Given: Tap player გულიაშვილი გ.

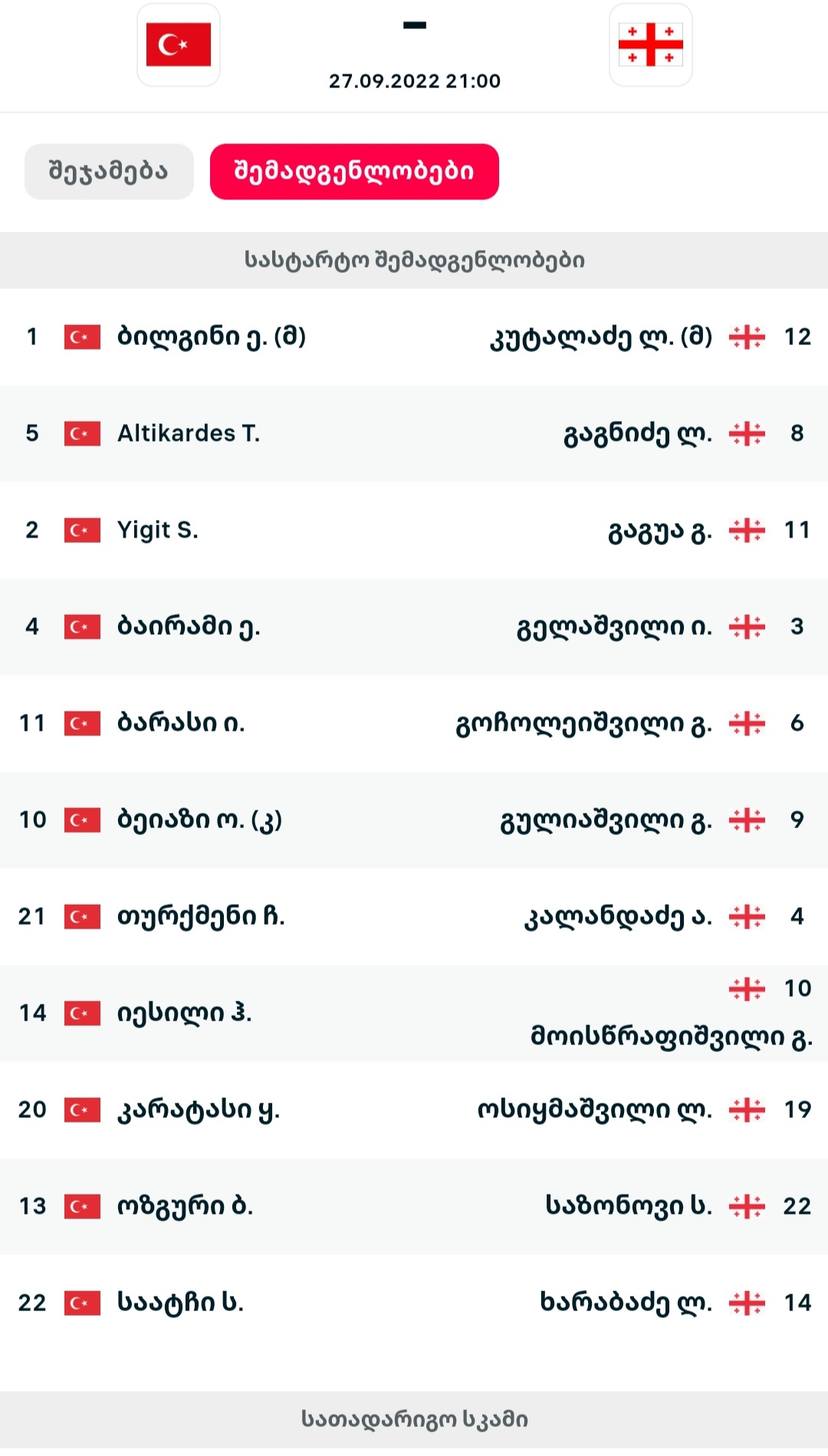Looking at the screenshot, I should click(606, 820).
